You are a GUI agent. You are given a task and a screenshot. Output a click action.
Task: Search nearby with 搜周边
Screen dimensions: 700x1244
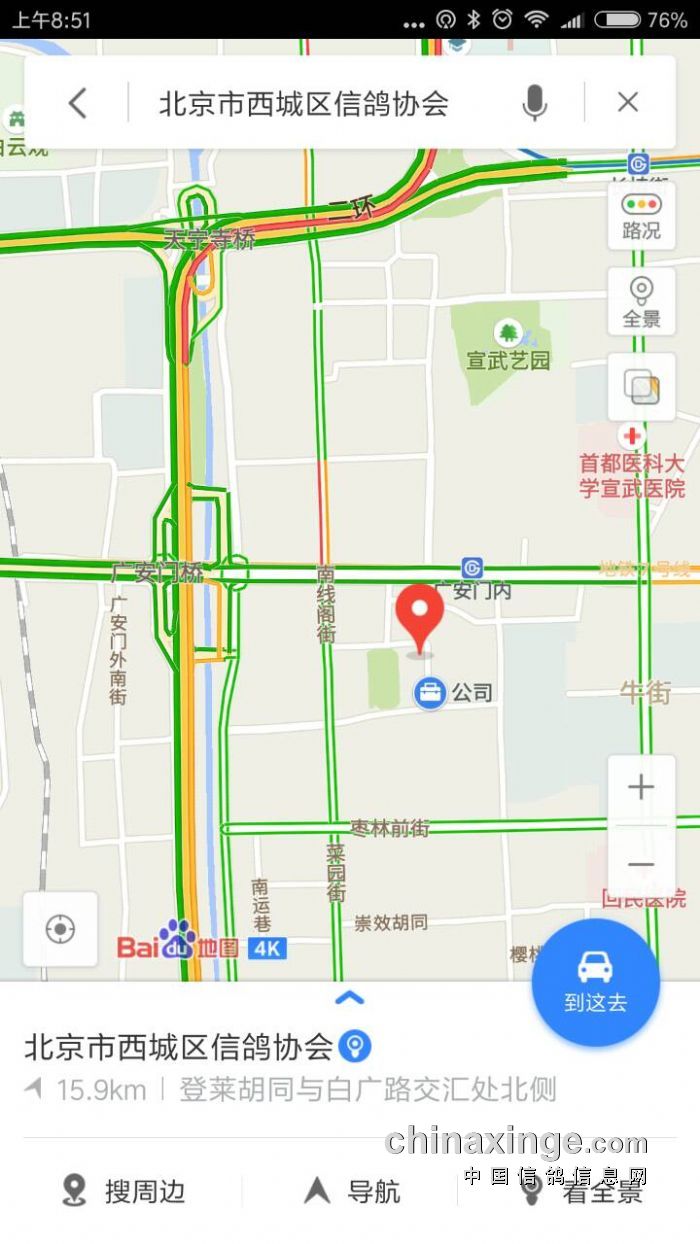tap(126, 1191)
